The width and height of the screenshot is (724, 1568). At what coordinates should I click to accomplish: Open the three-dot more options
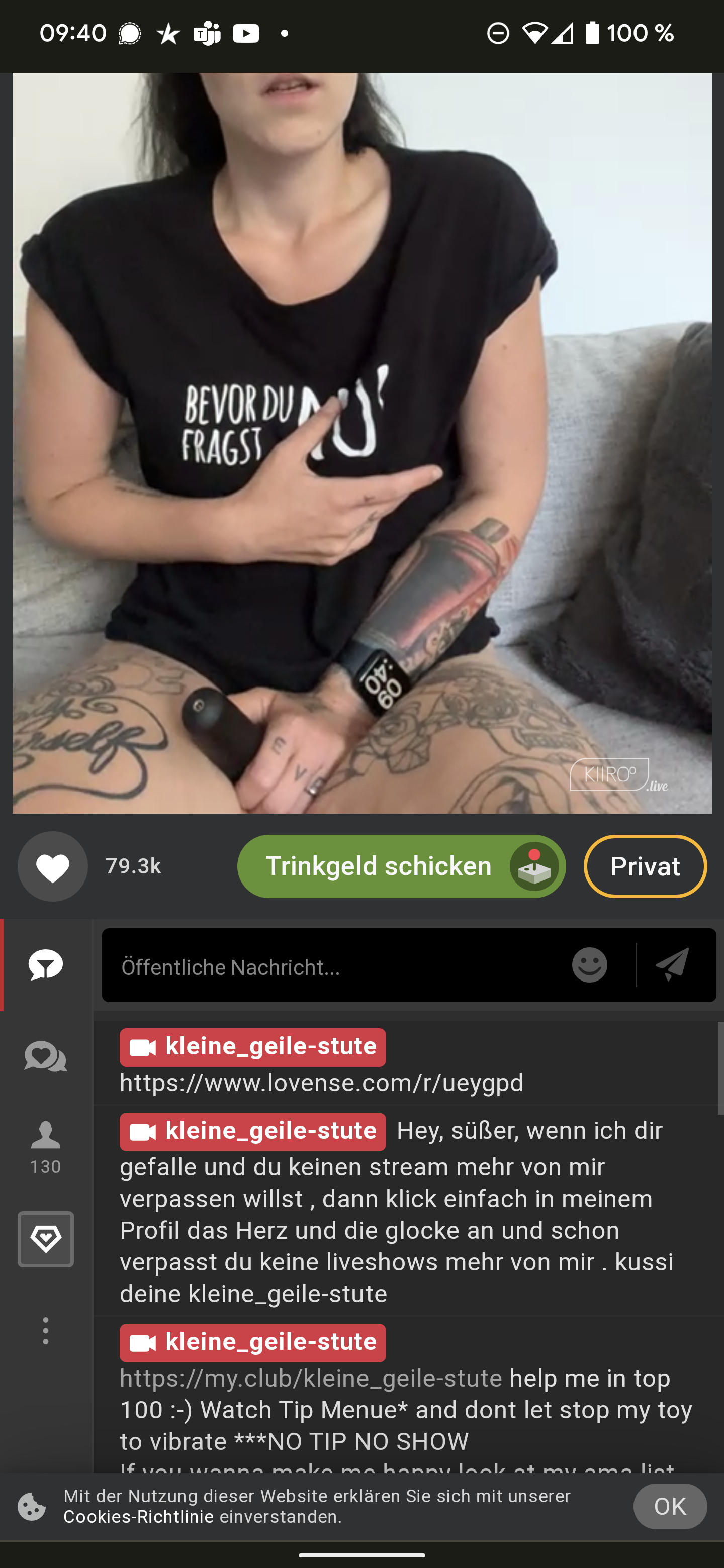pos(46,1331)
